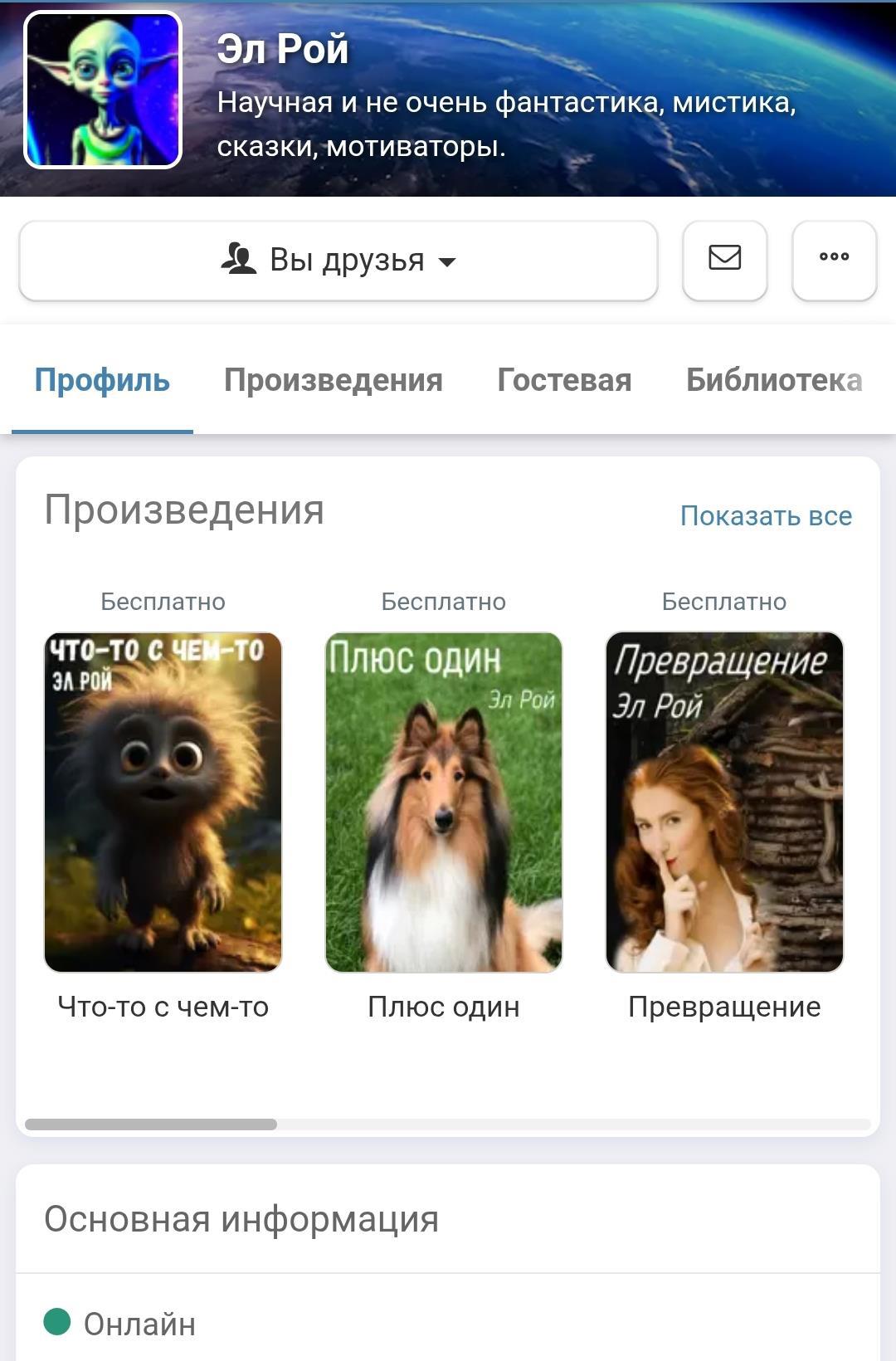Open the book Превращение
Image resolution: width=896 pixels, height=1361 pixels.
(x=723, y=802)
